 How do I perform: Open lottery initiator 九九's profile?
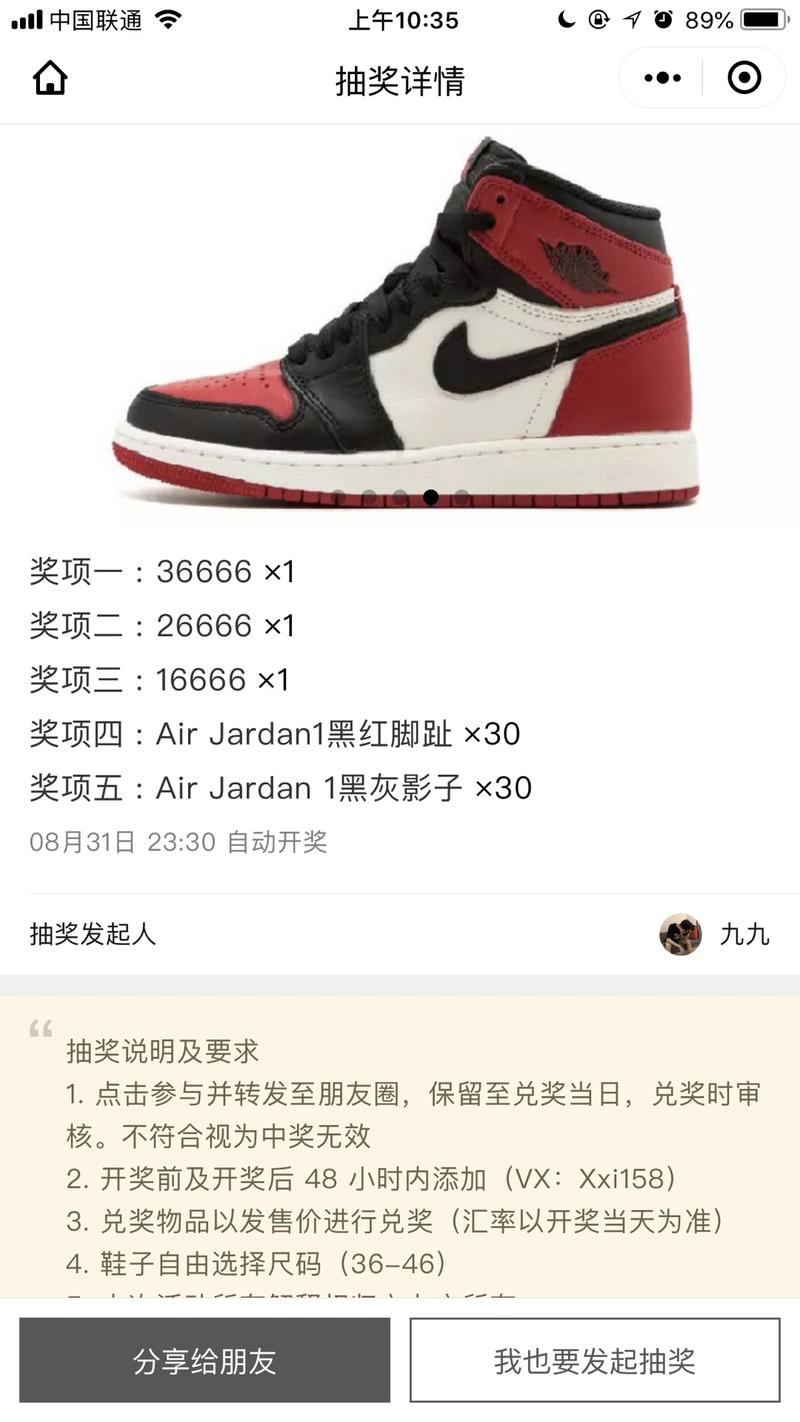tap(714, 935)
